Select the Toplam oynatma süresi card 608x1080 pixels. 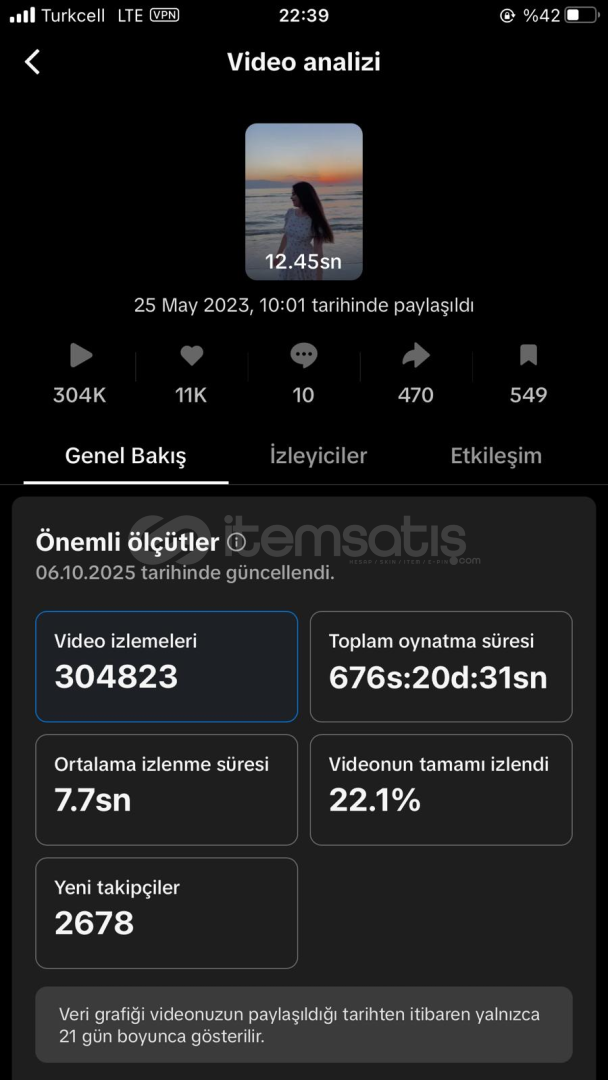(441, 666)
